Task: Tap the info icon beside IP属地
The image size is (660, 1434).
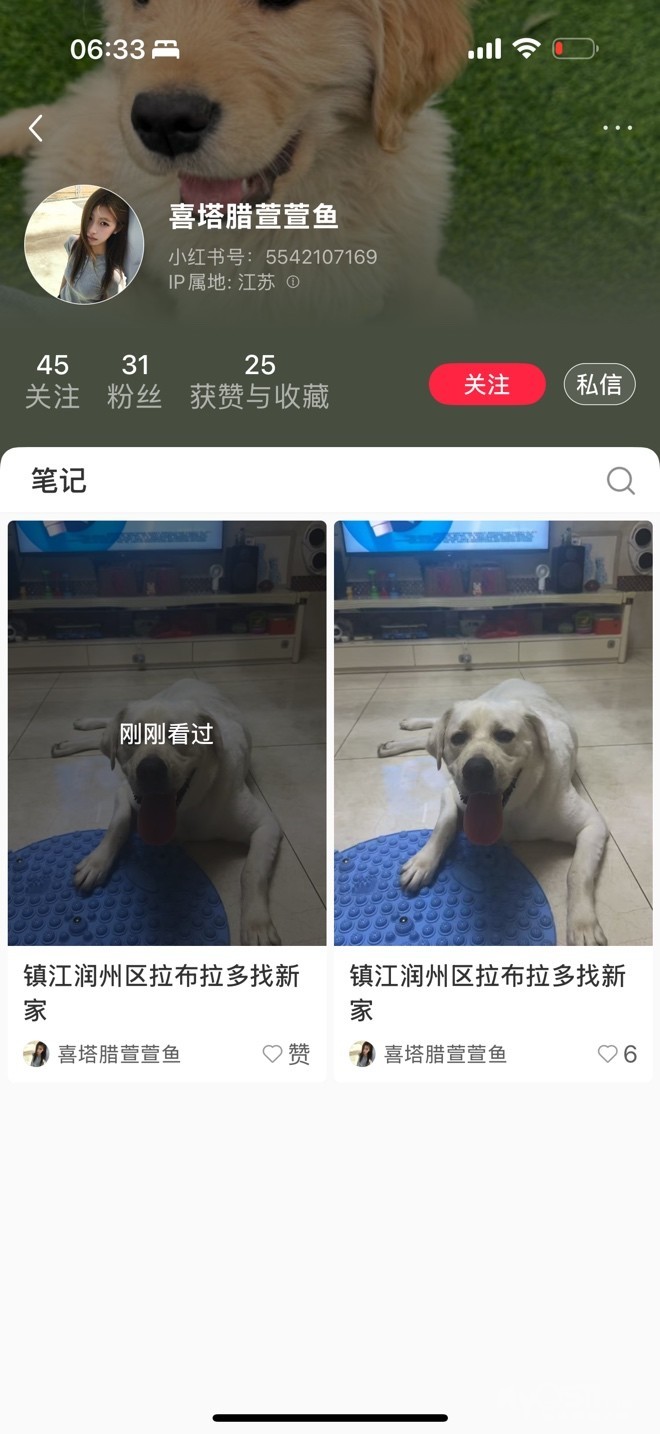Action: (293, 282)
